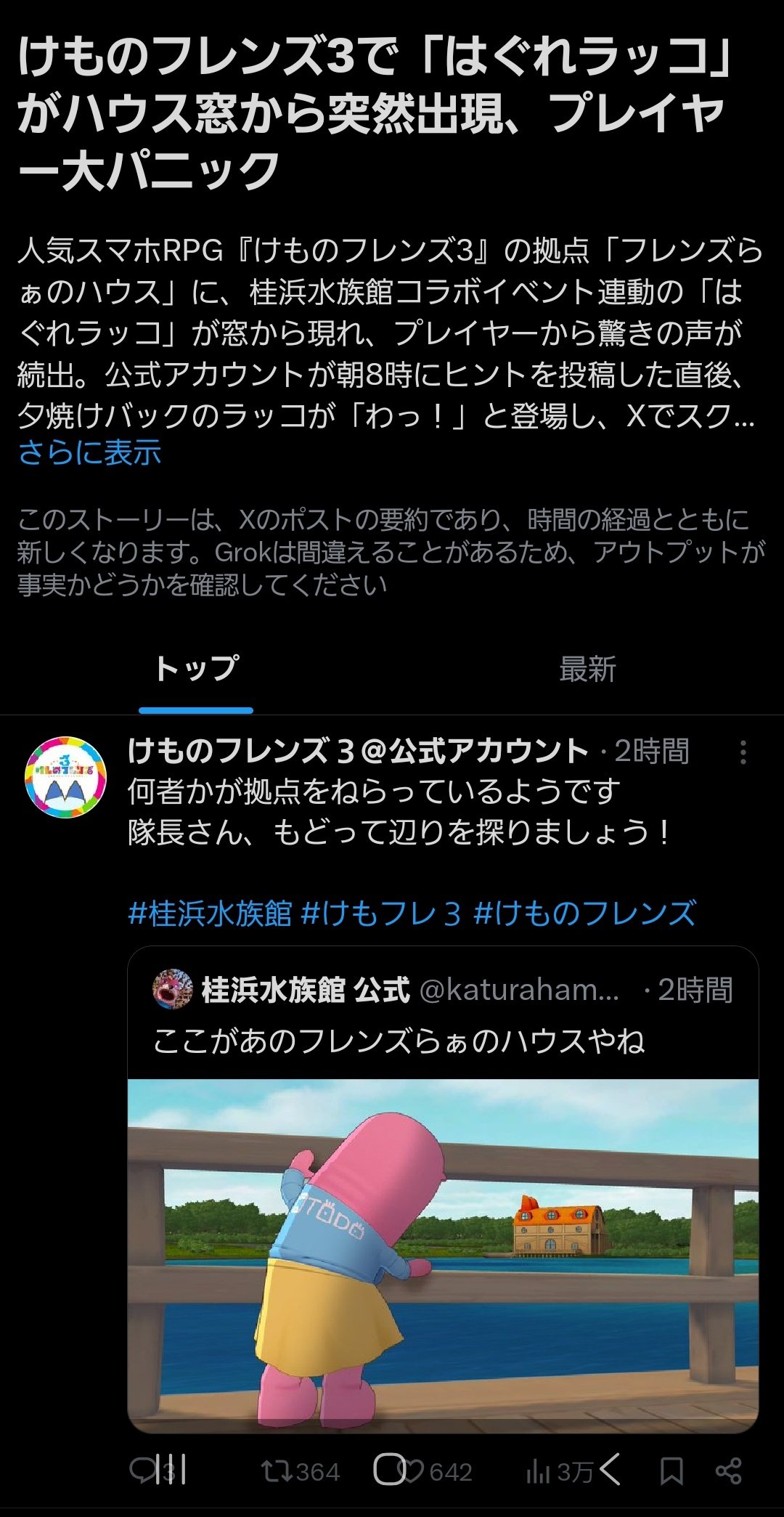Screen dimensions: 784x1517
Task: Open the post's three-dot overflow menu
Action: (x=743, y=752)
